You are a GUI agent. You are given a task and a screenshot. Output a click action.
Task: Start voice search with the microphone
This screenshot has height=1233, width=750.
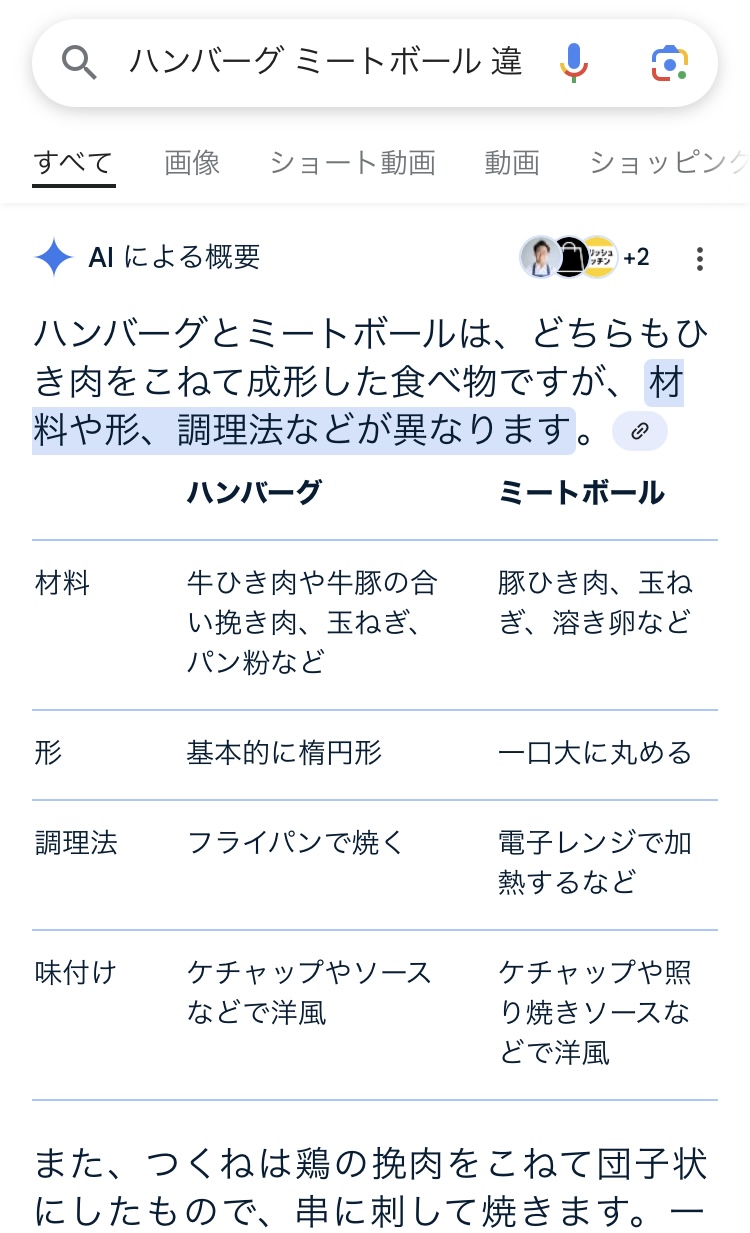coord(573,63)
